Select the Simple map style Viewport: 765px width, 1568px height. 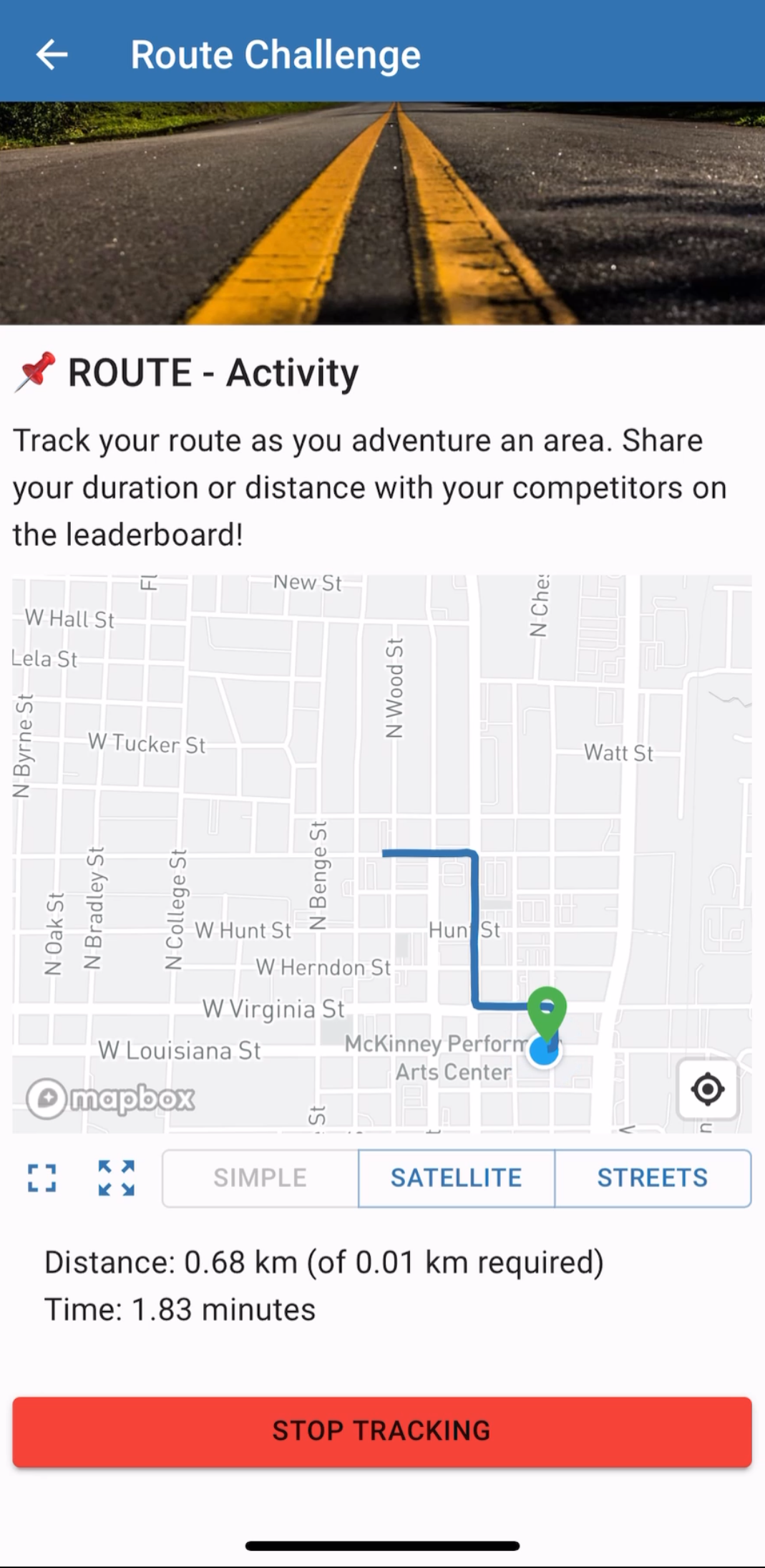click(x=260, y=1178)
